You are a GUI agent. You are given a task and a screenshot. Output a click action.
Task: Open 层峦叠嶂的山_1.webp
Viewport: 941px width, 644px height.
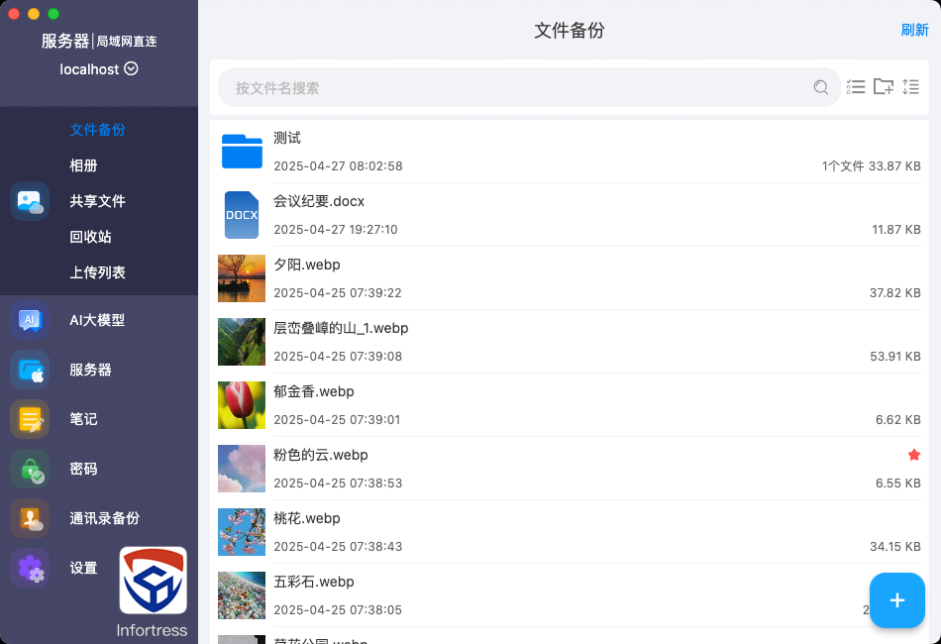pos(340,328)
